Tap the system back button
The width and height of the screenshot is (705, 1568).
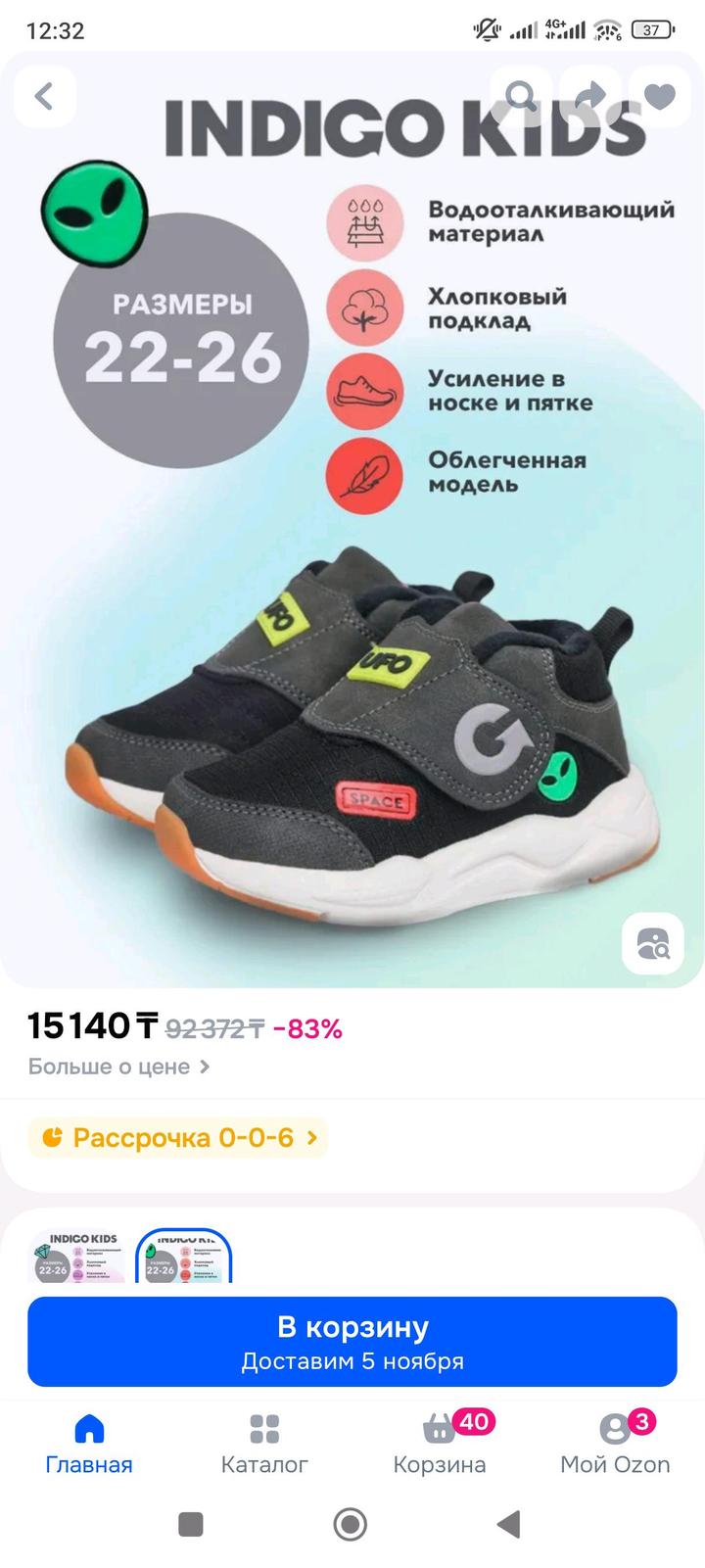click(x=508, y=1524)
